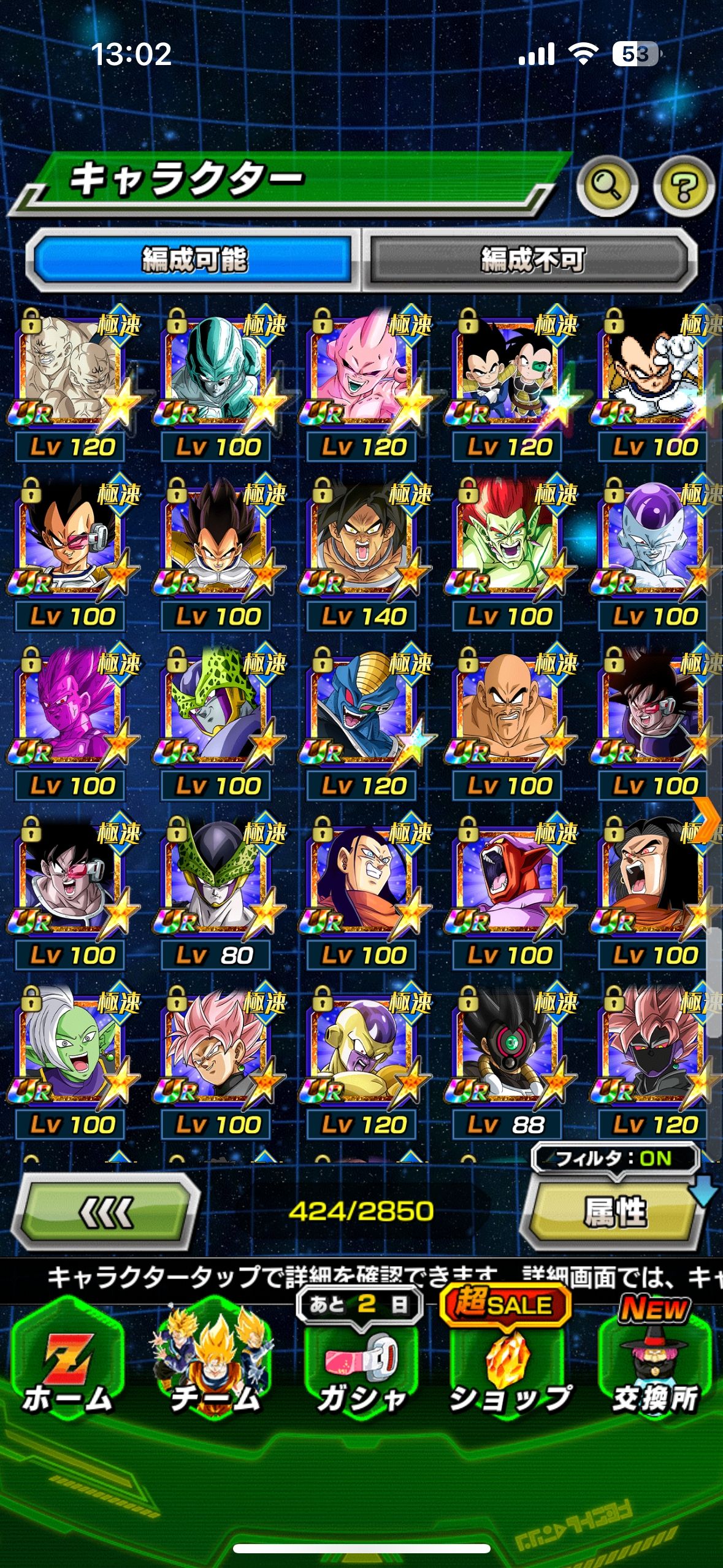Open the magnifying glass search icon
The image size is (723, 1568).
[x=606, y=186]
